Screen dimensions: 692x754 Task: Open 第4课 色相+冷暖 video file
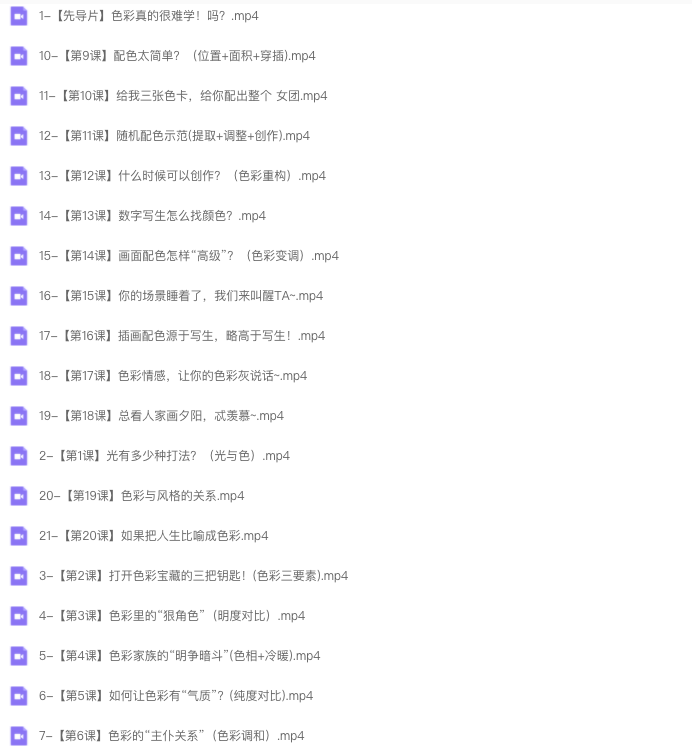[179, 656]
